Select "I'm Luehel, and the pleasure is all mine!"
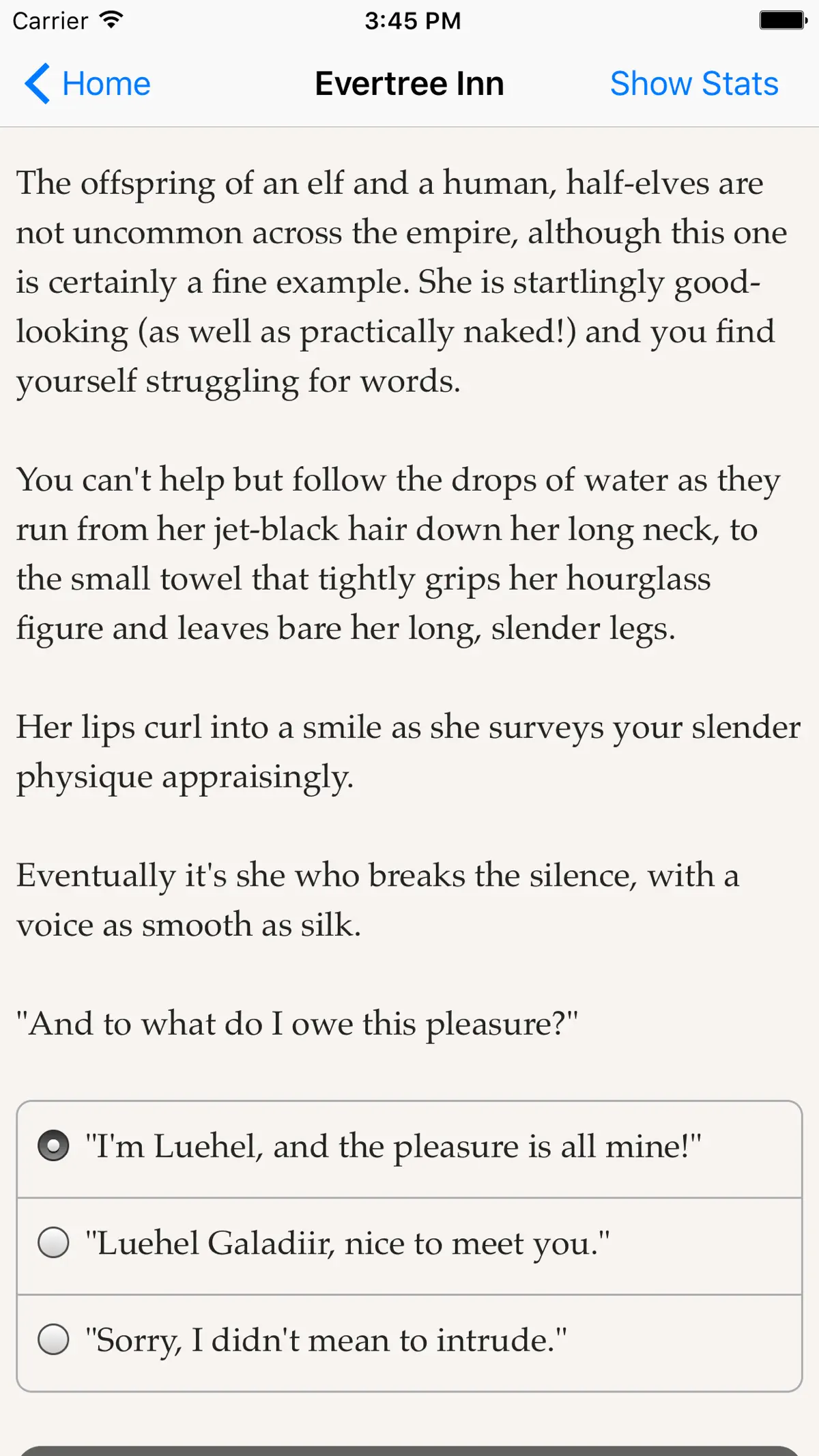Viewport: 819px width, 1456px height. [409, 1149]
